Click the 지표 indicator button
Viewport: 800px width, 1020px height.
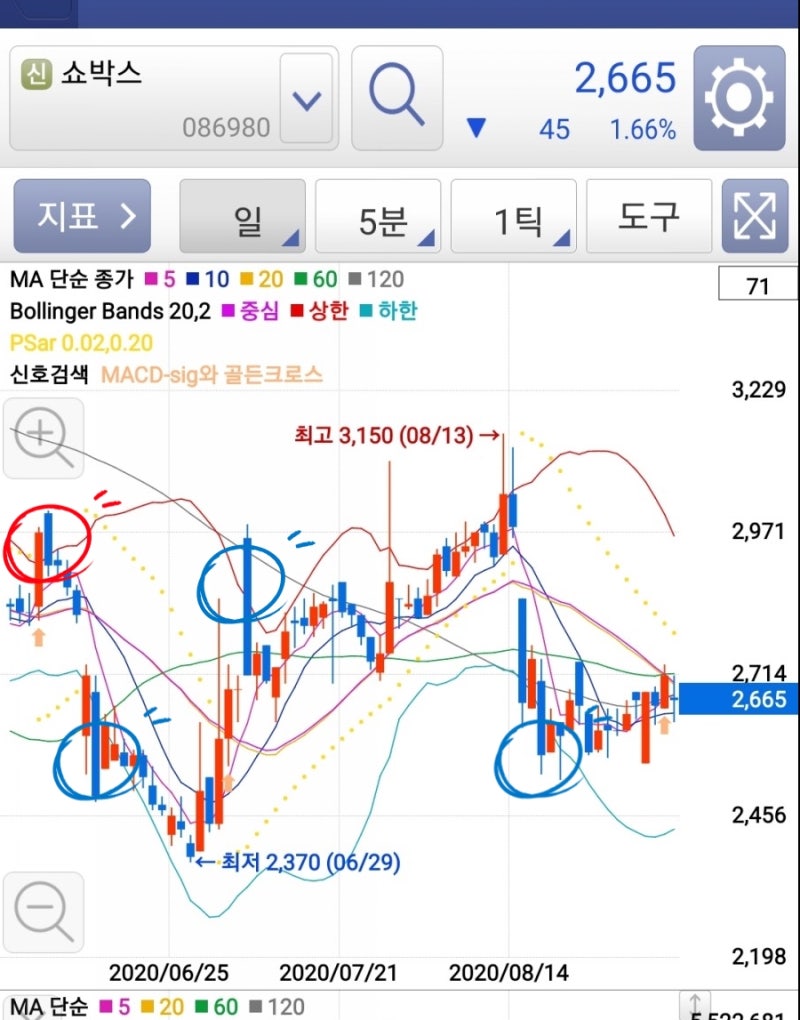pos(80,216)
